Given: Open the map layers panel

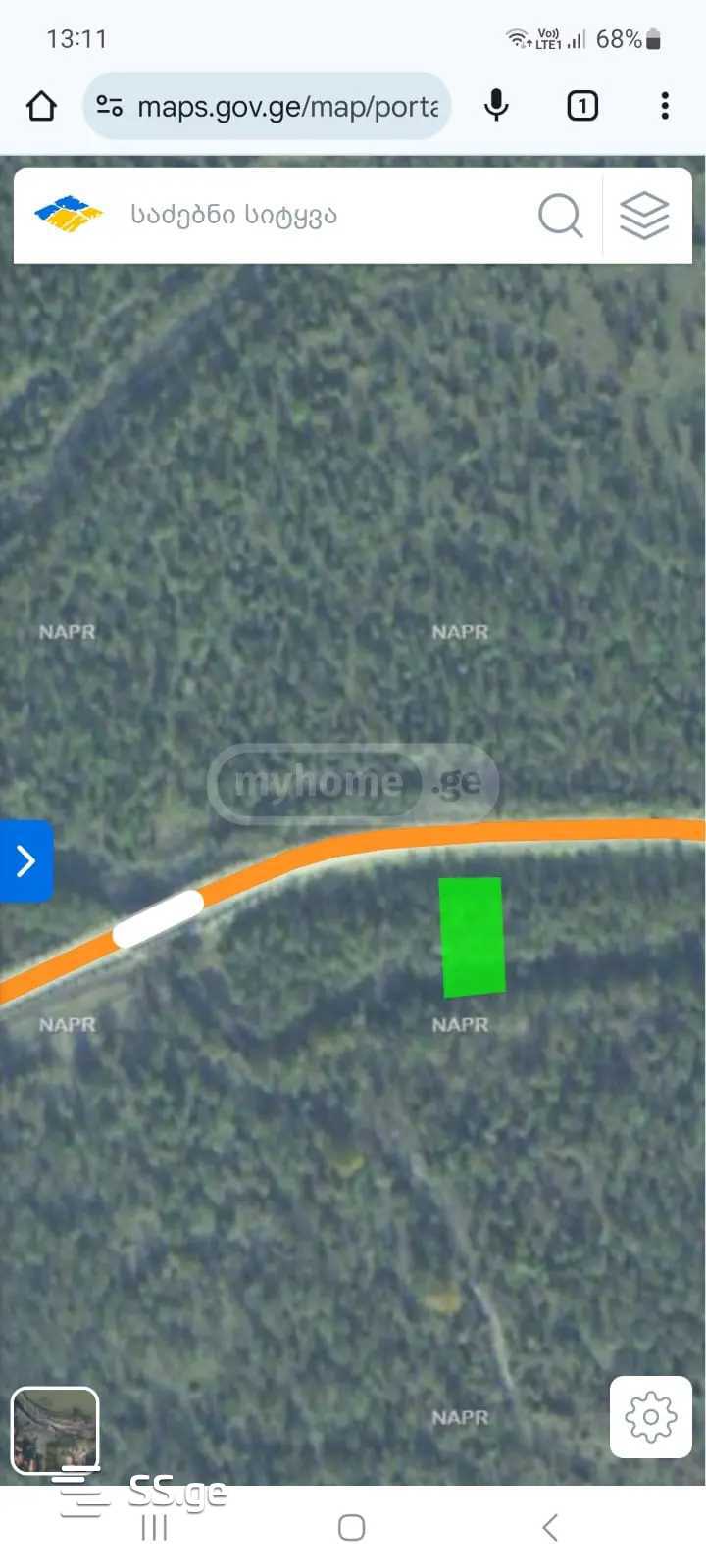Looking at the screenshot, I should [644, 215].
